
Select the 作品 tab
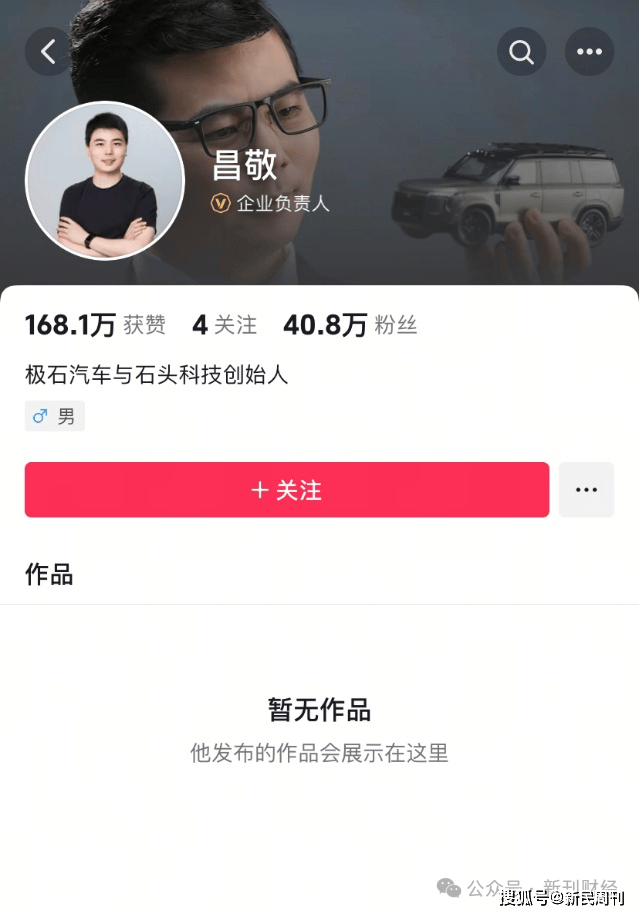click(49, 574)
